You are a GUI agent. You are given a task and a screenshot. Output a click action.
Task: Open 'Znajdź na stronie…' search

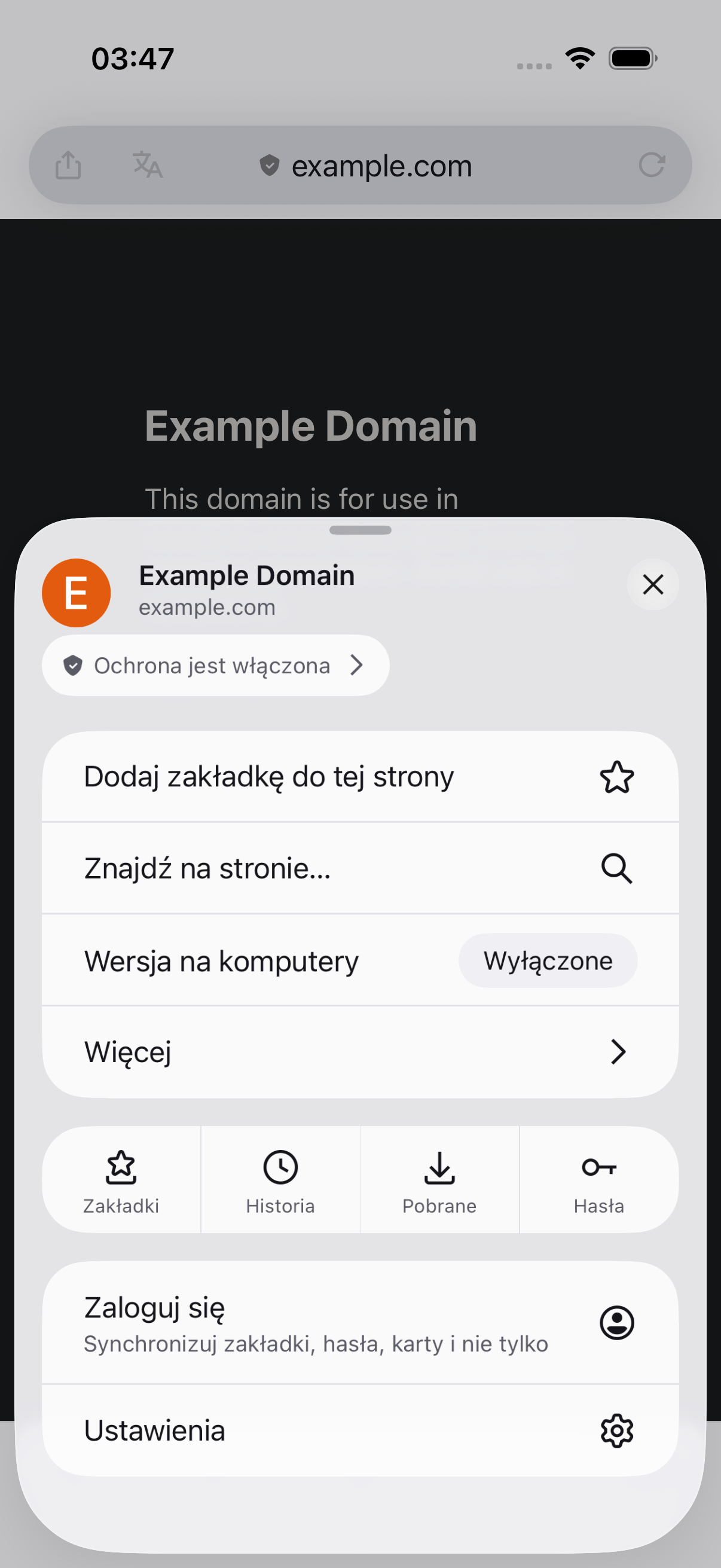(360, 868)
